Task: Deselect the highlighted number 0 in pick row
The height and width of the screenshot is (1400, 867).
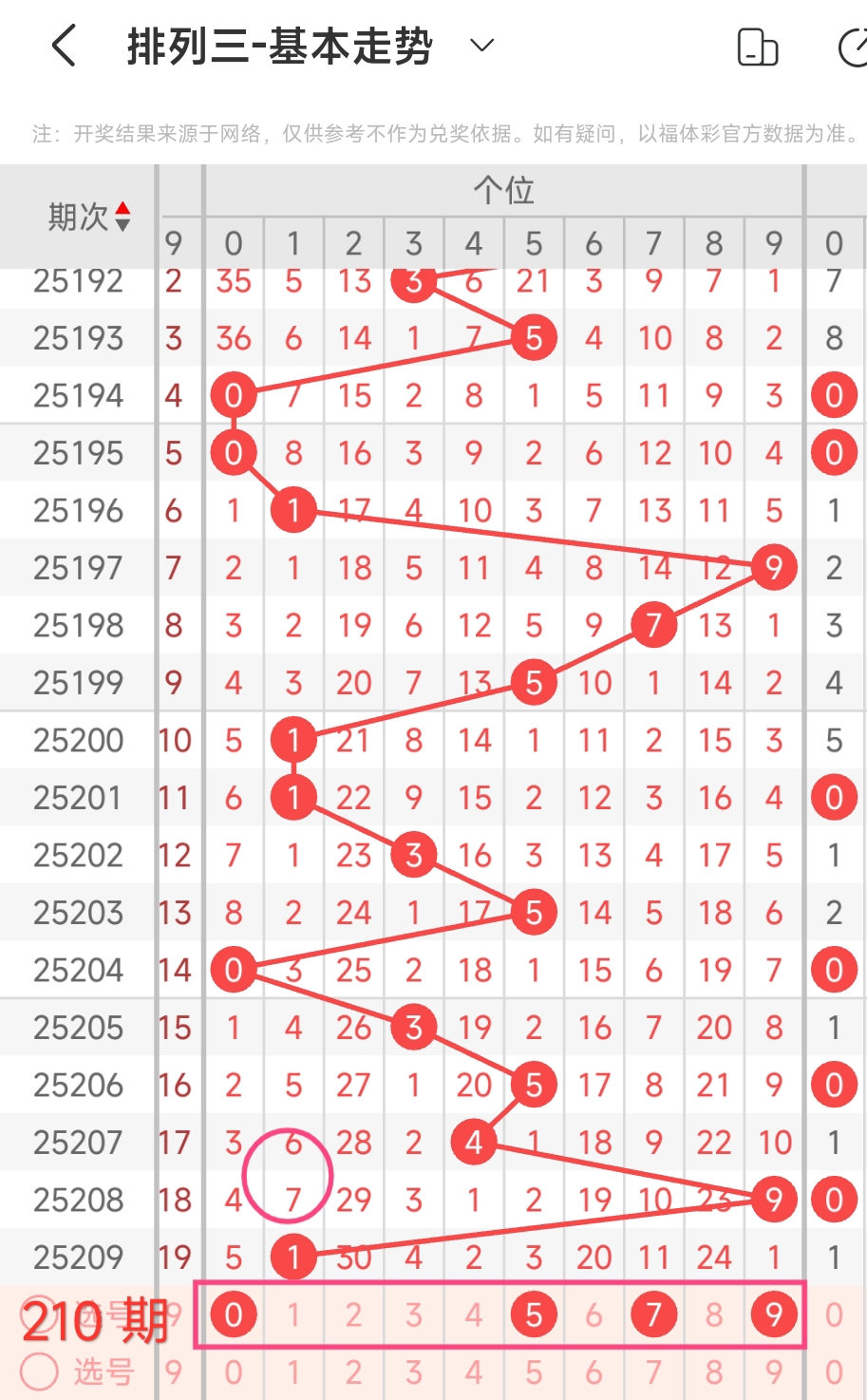Action: pyautogui.click(x=234, y=1315)
